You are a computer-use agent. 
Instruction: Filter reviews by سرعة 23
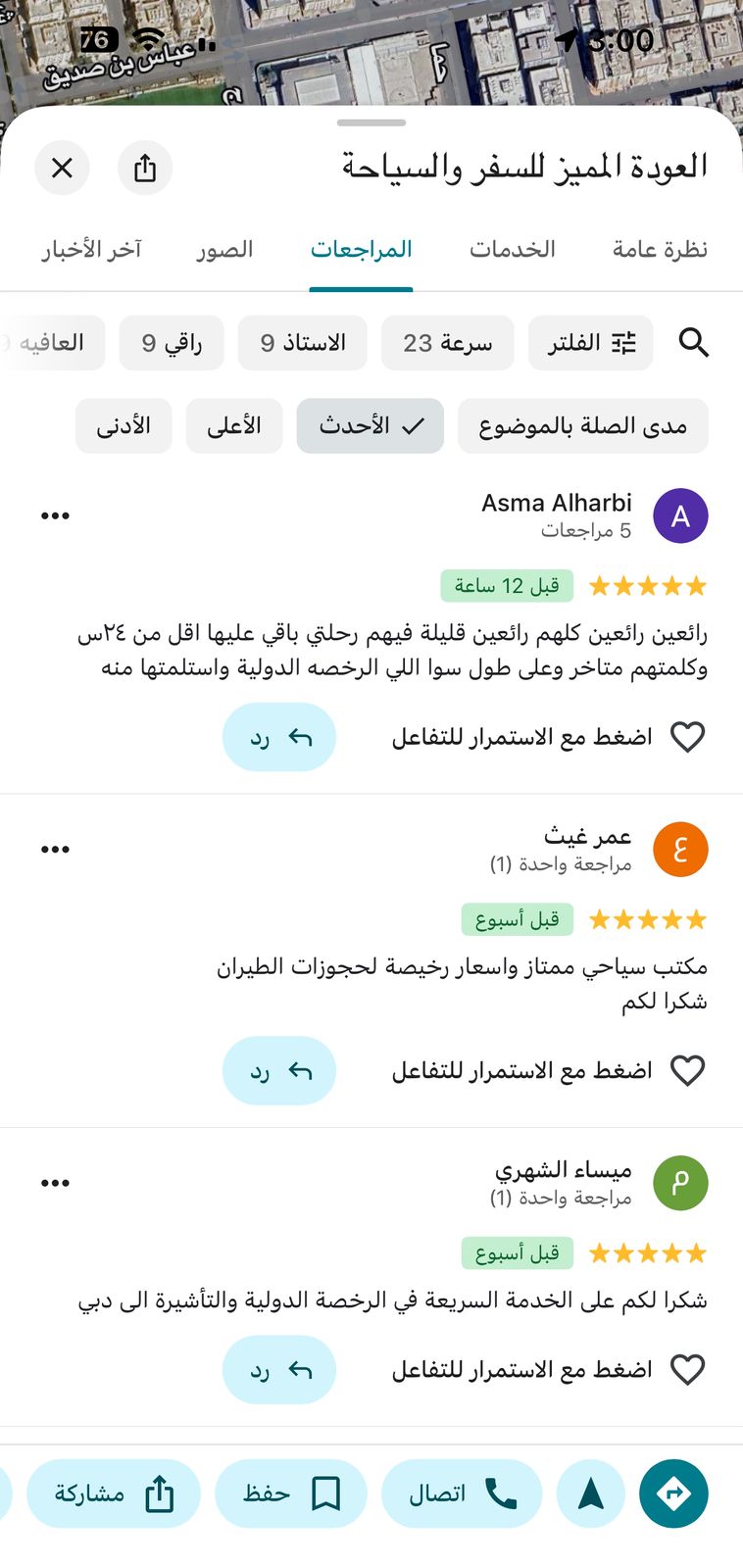pyautogui.click(x=447, y=343)
